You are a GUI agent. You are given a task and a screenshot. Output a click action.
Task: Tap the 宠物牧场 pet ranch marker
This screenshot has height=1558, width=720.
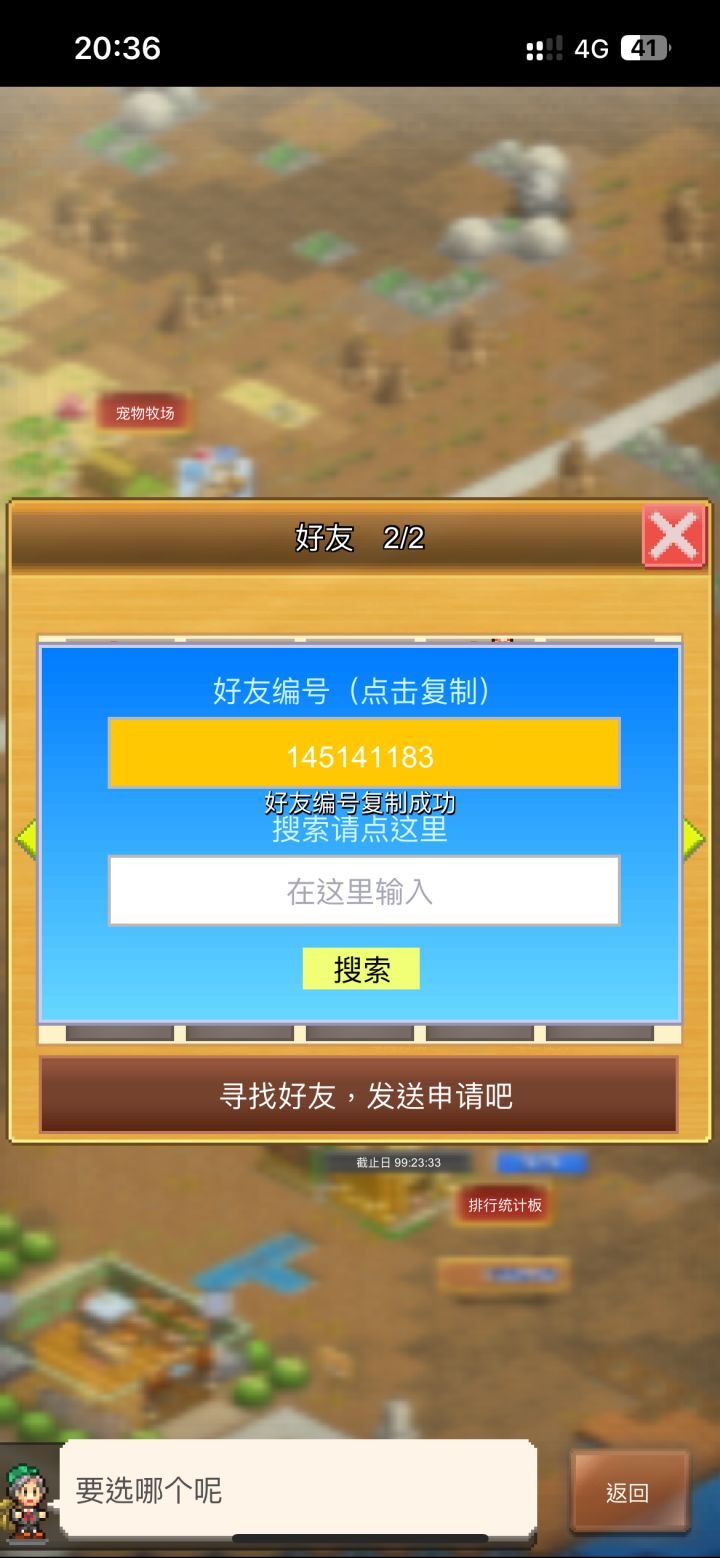coord(142,412)
